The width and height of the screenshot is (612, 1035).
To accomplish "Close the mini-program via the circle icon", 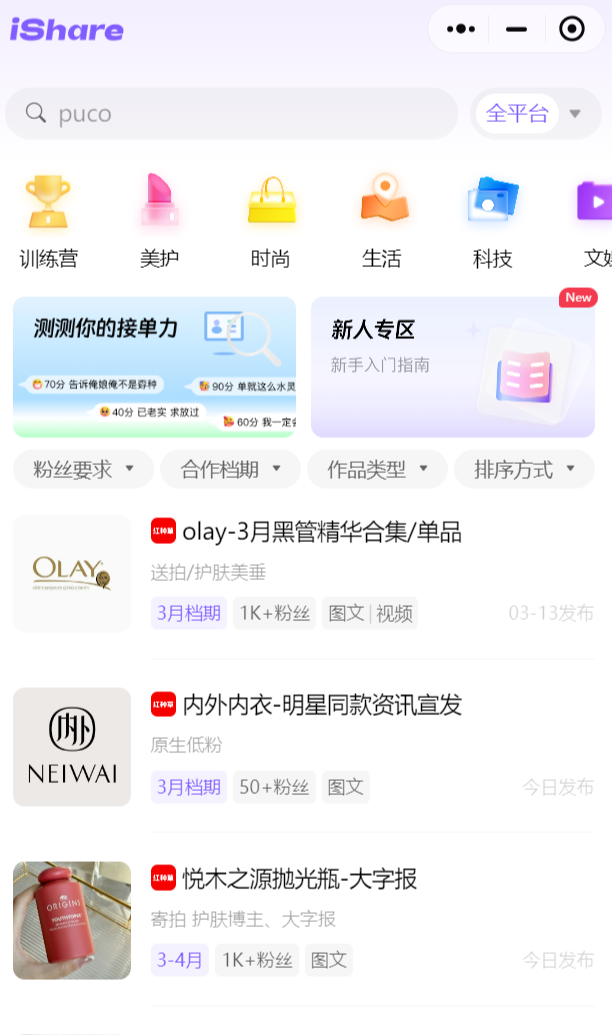I will click(x=572, y=29).
